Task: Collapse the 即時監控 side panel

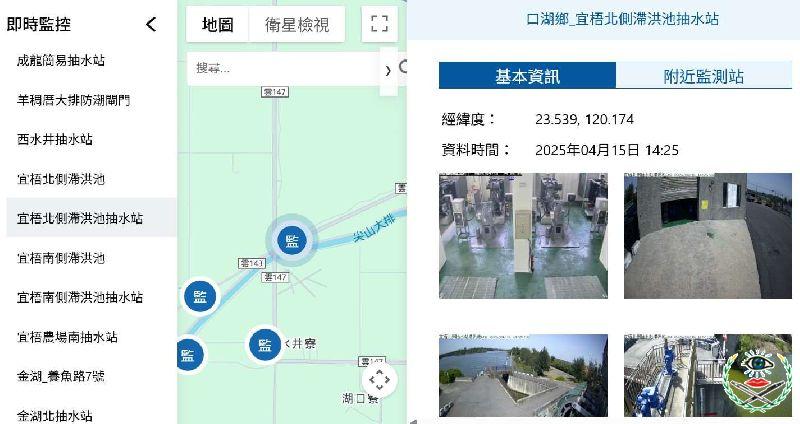Action: (x=151, y=24)
